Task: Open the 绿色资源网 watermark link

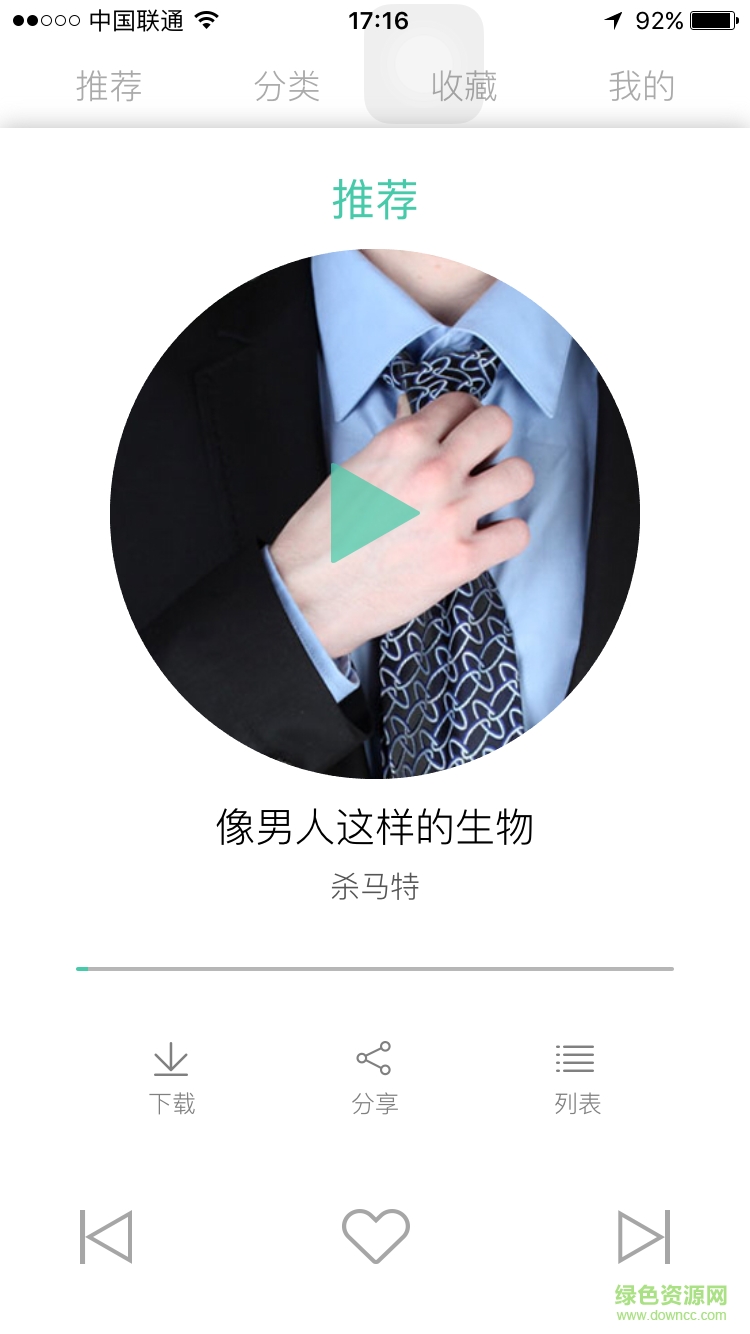Action: [670, 1297]
